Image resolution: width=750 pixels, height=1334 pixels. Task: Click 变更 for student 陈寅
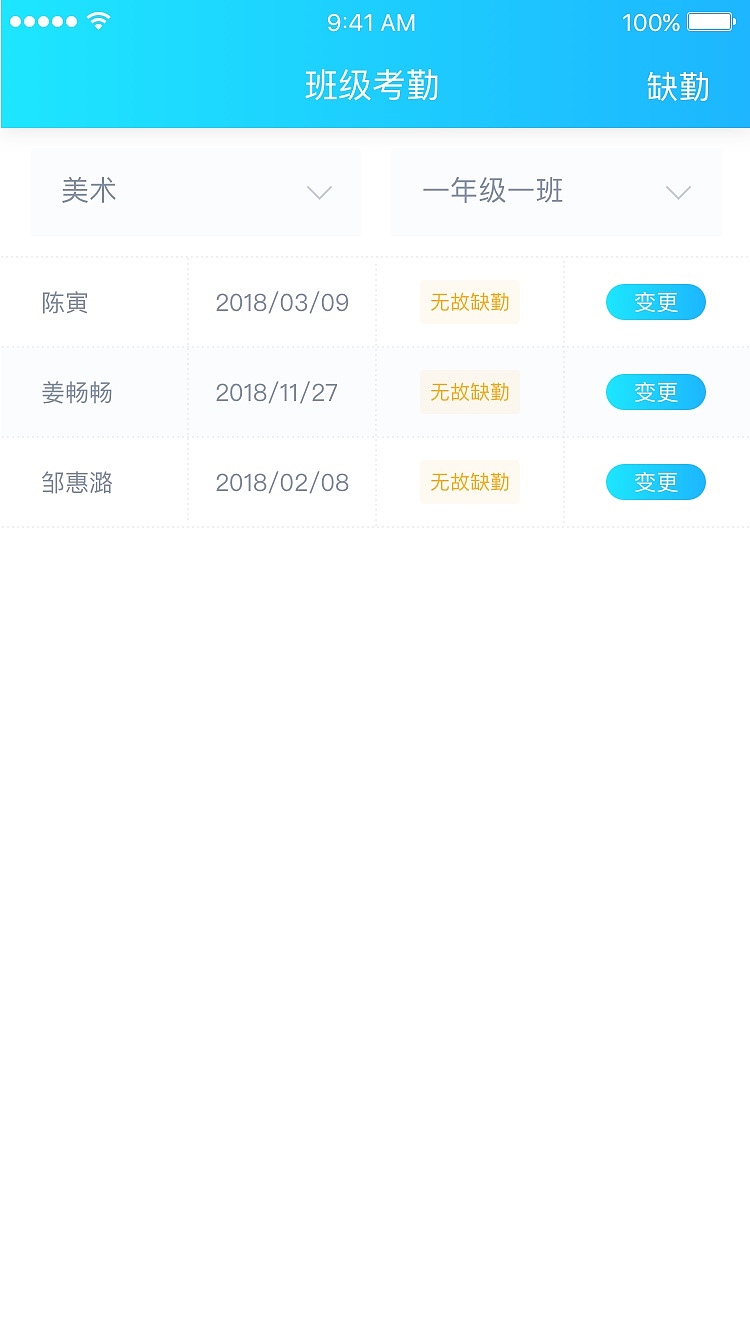(655, 302)
